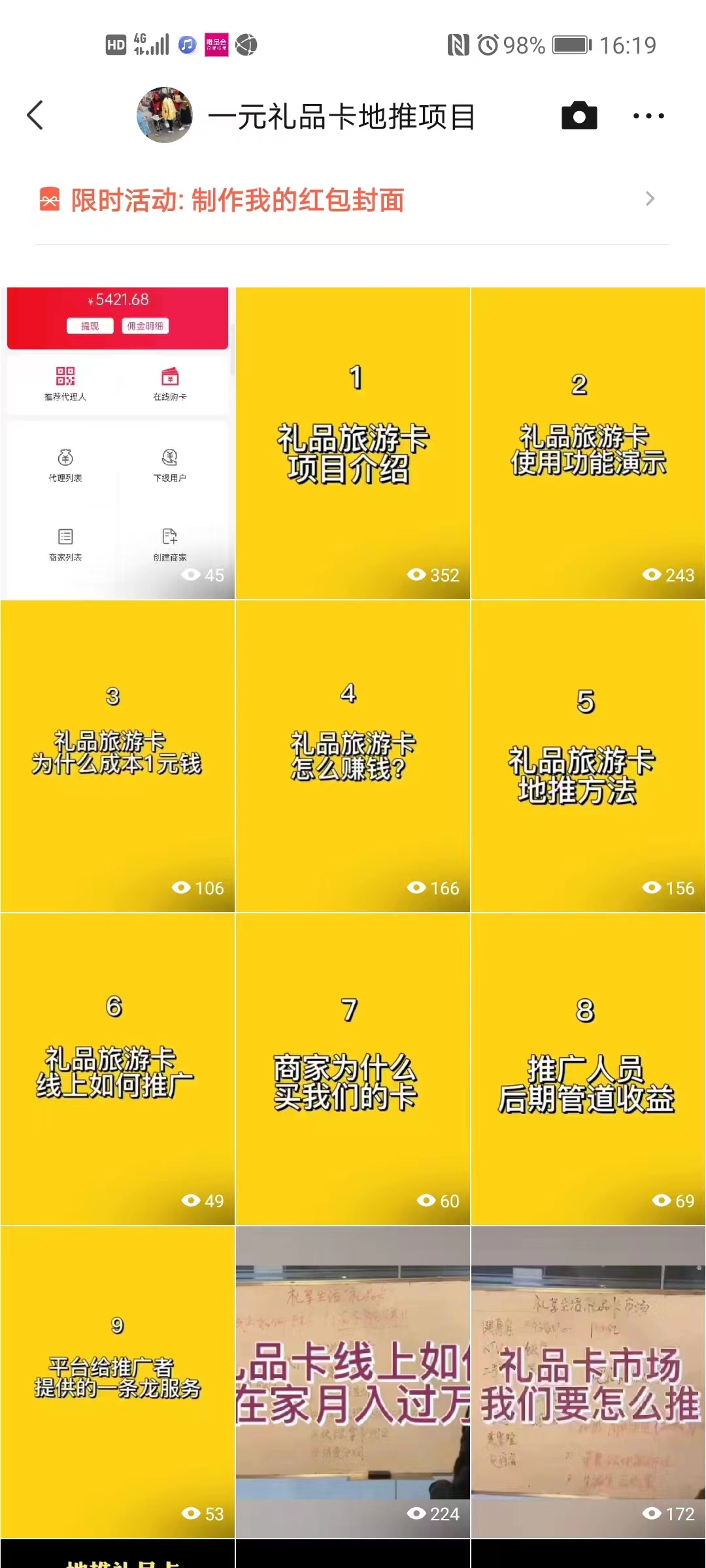Image resolution: width=706 pixels, height=1568 pixels.
Task: Open the three-dot overflow menu
Action: 648,116
